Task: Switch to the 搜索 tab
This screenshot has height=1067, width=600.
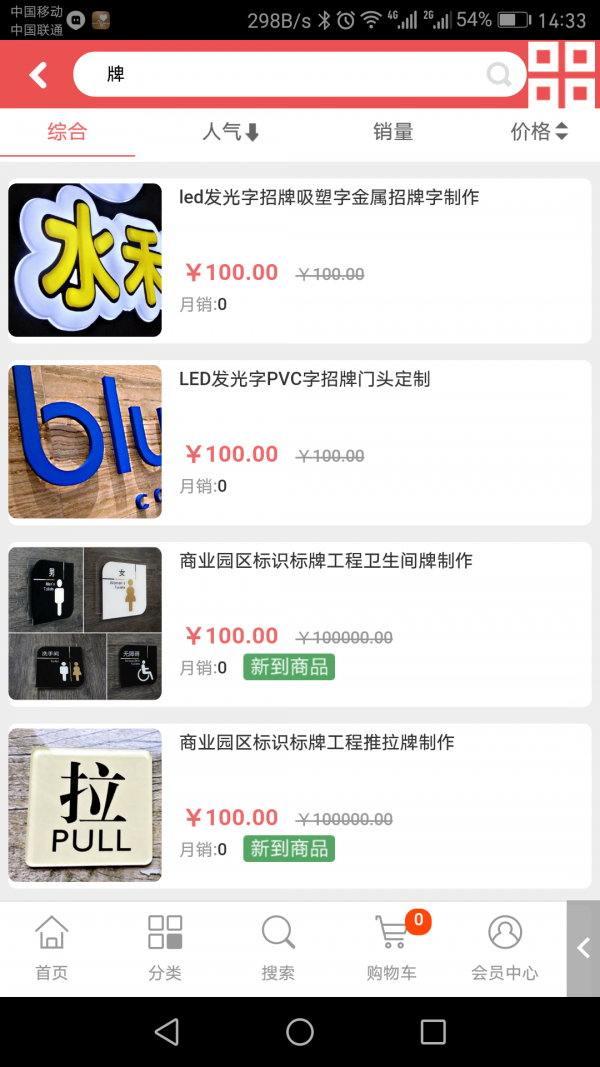Action: 278,948
